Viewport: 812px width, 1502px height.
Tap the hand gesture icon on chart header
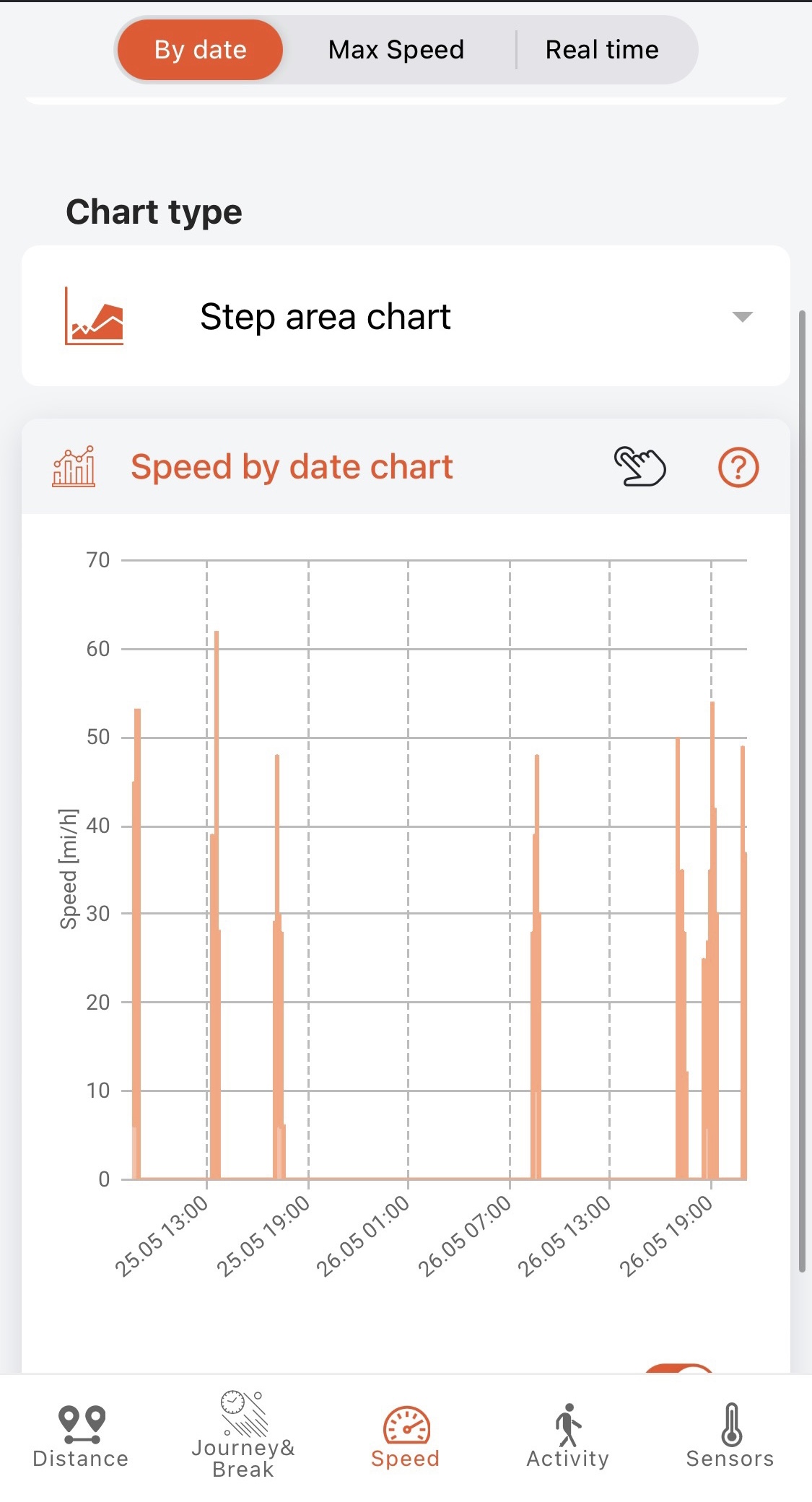639,466
